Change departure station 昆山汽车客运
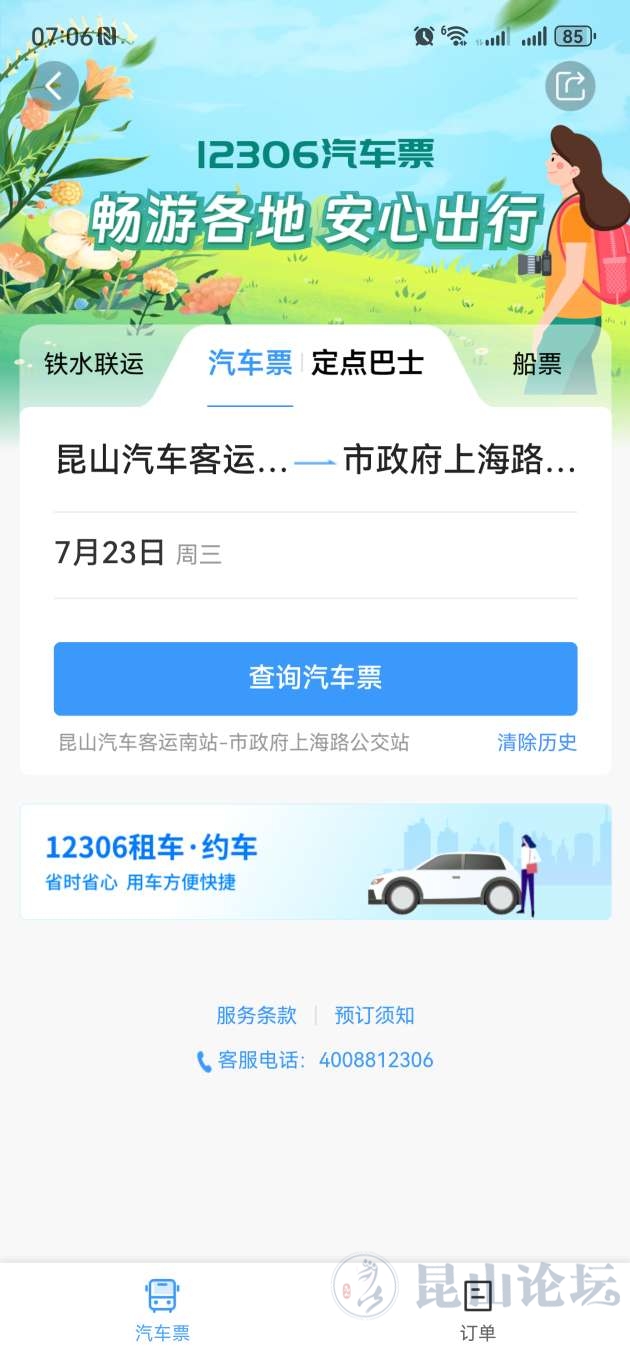This screenshot has height=1360, width=630. (x=172, y=461)
